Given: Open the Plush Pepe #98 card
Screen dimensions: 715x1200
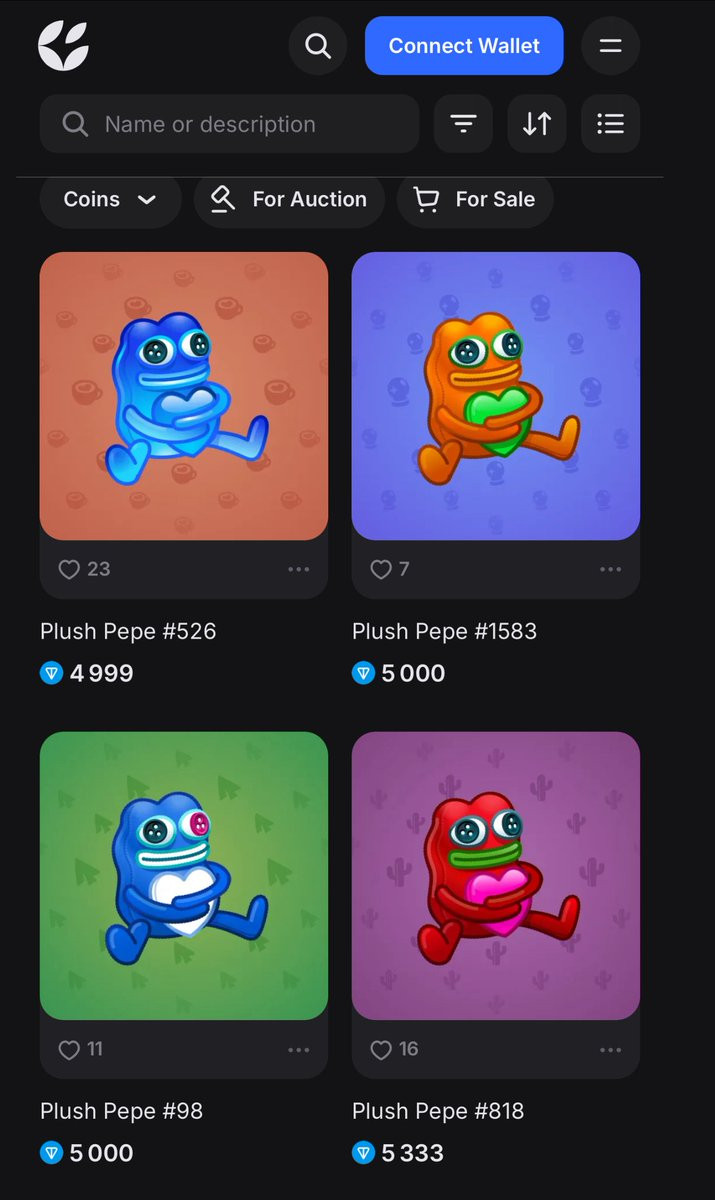Looking at the screenshot, I should (184, 876).
